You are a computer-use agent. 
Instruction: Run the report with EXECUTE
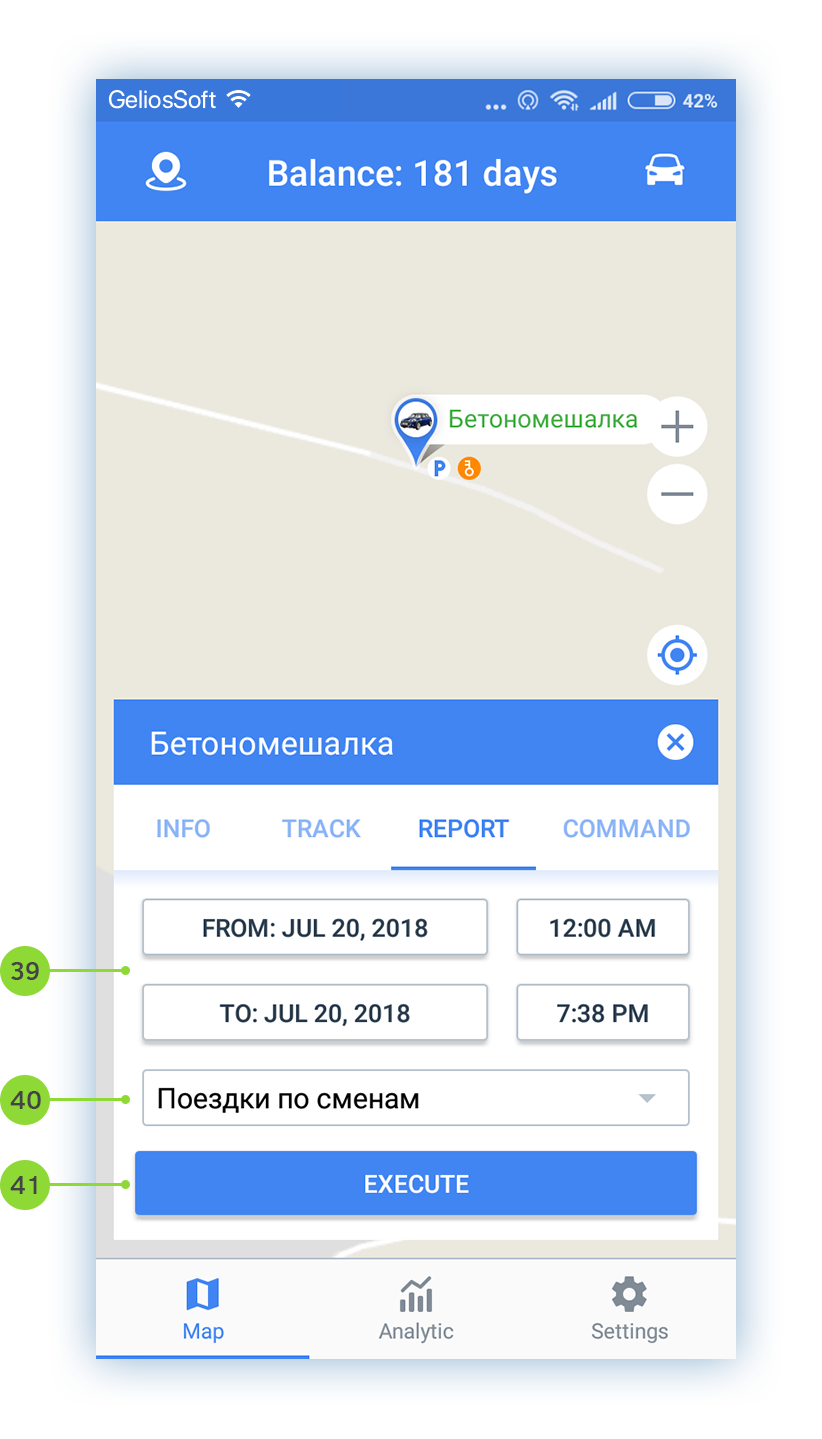pos(415,1184)
